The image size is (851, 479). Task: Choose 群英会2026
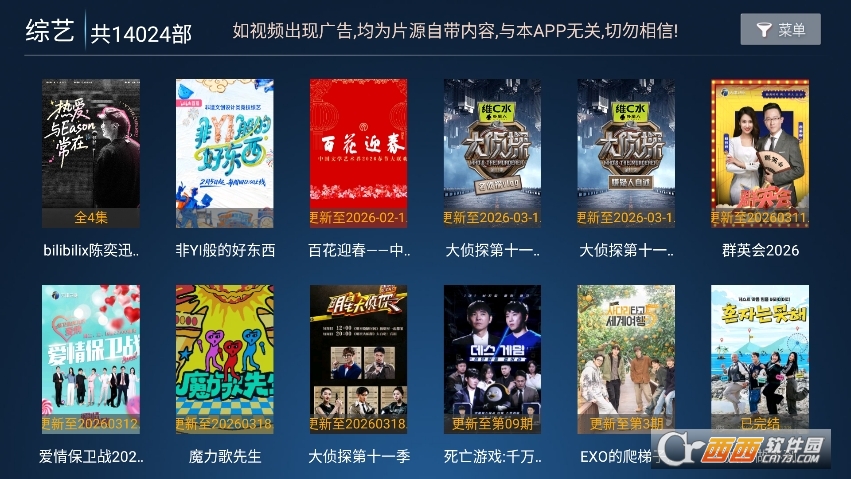tap(760, 153)
